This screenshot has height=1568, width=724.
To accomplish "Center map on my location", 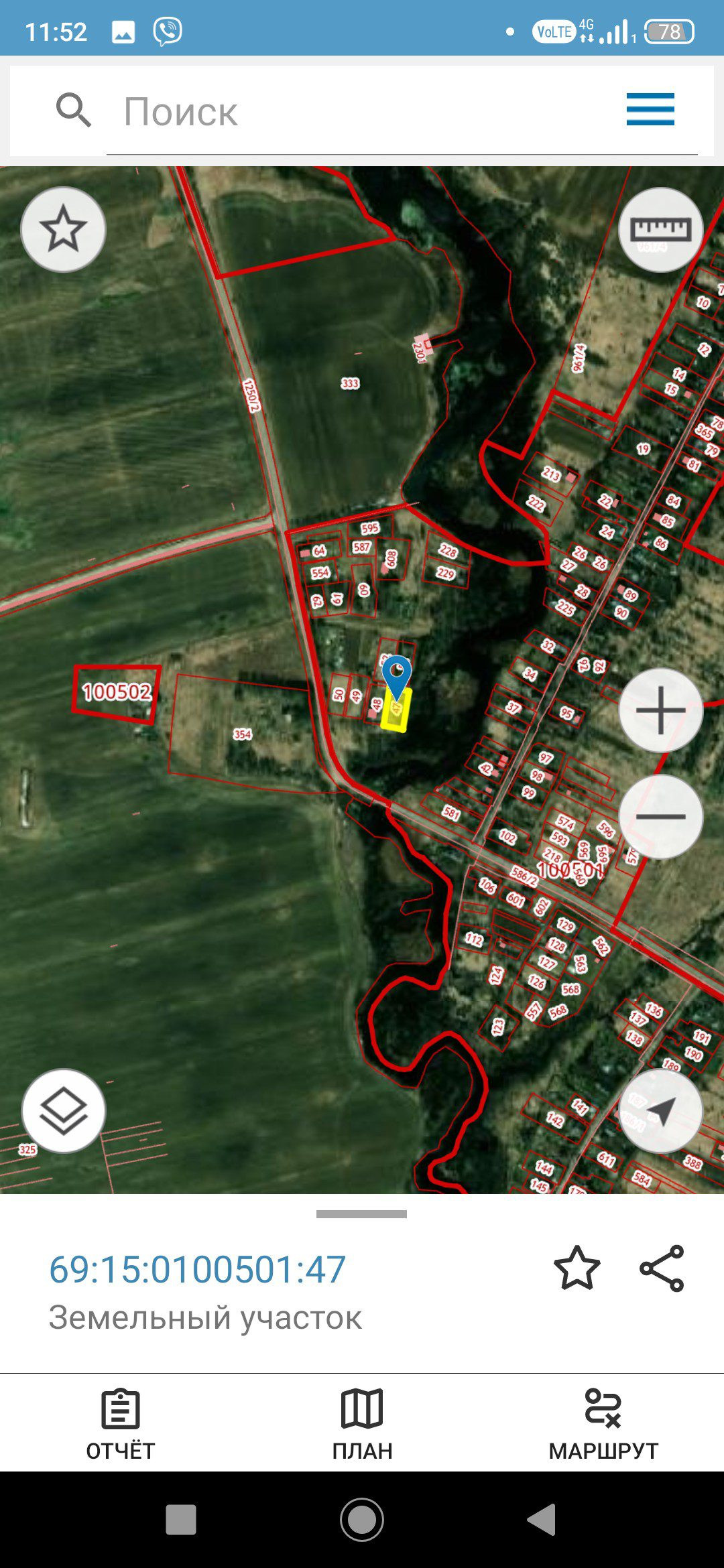I will [x=660, y=1111].
